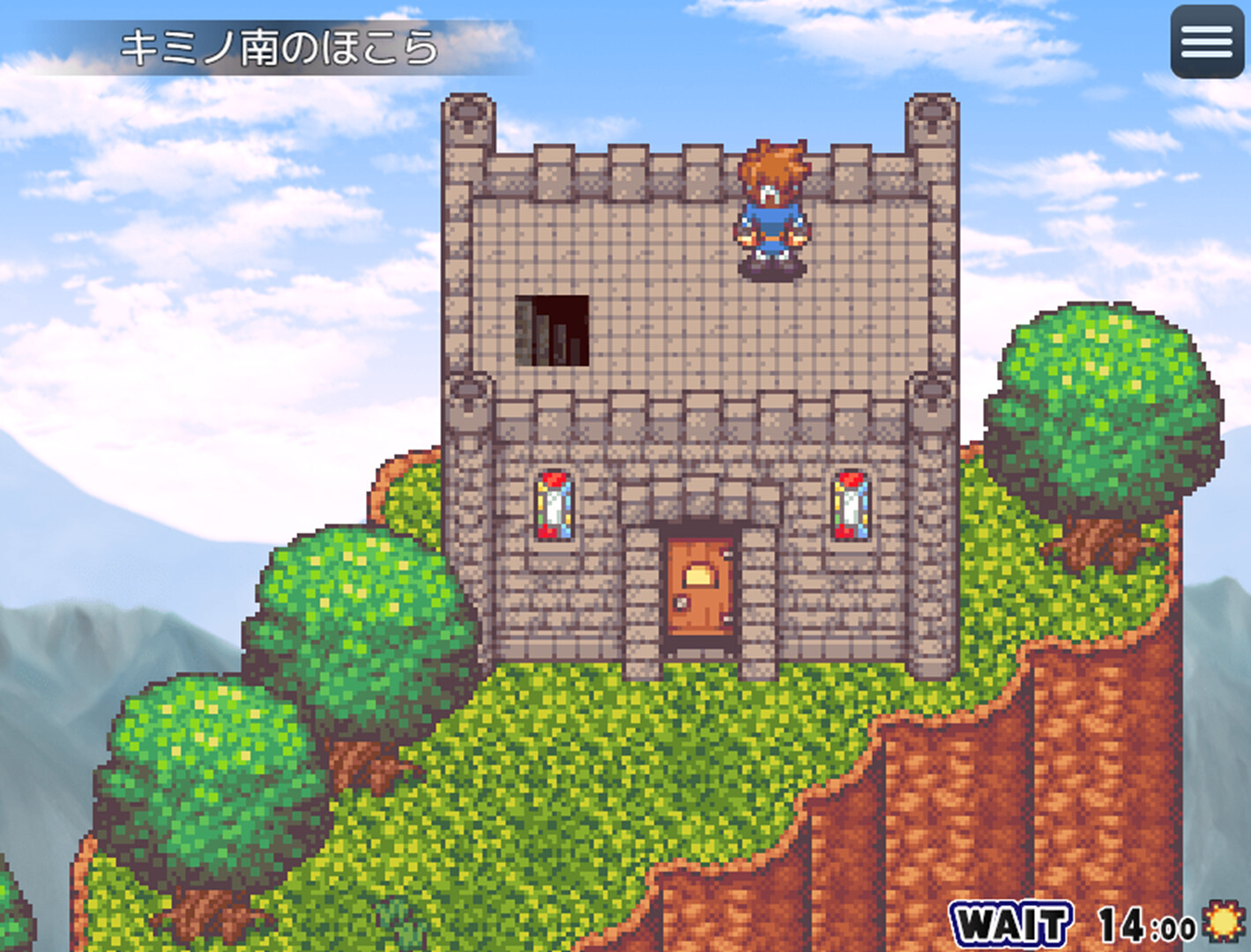Viewport: 1251px width, 952px height.
Task: Enter the shrine's wooden door
Action: pyautogui.click(x=700, y=588)
